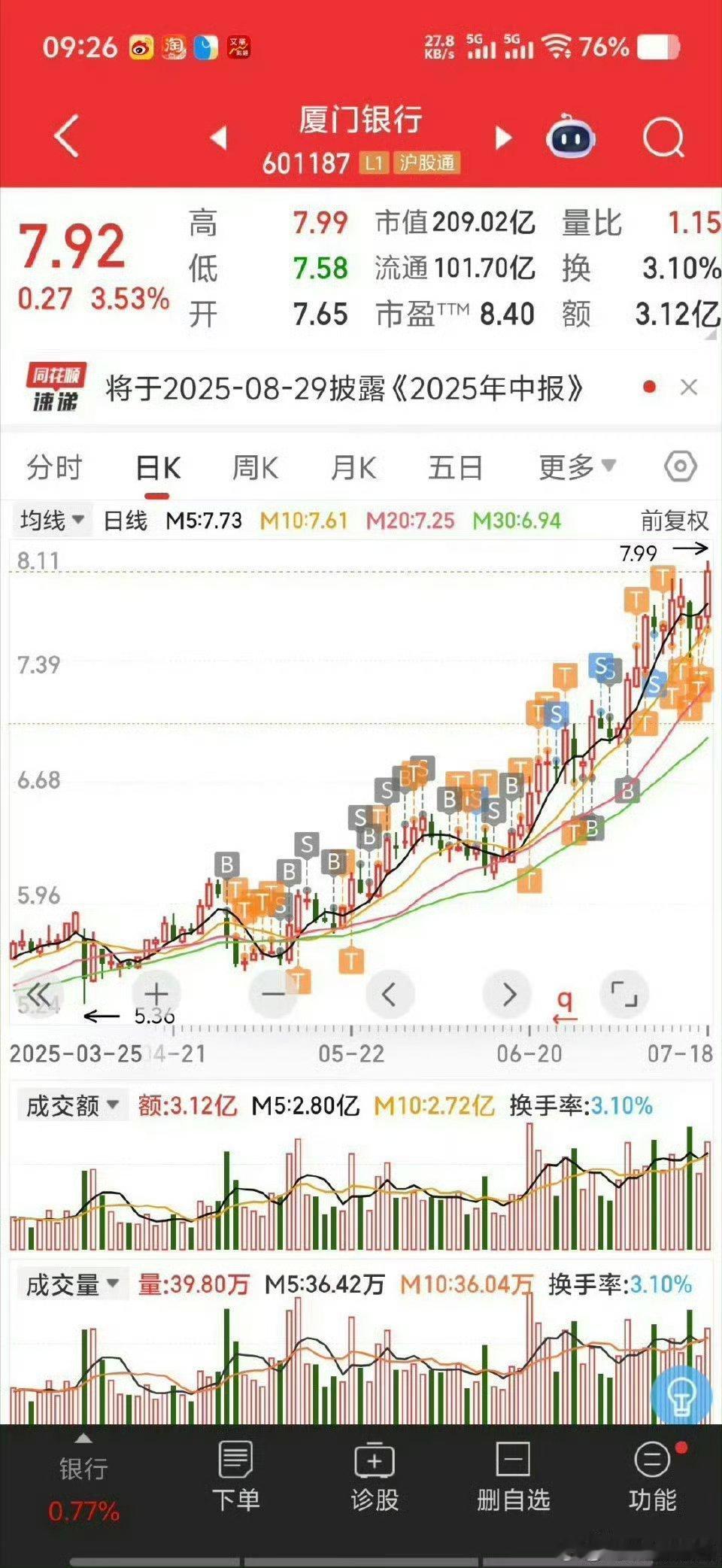The height and width of the screenshot is (1568, 722).
Task: Change the 前复权 adjustment setting
Action: [675, 521]
